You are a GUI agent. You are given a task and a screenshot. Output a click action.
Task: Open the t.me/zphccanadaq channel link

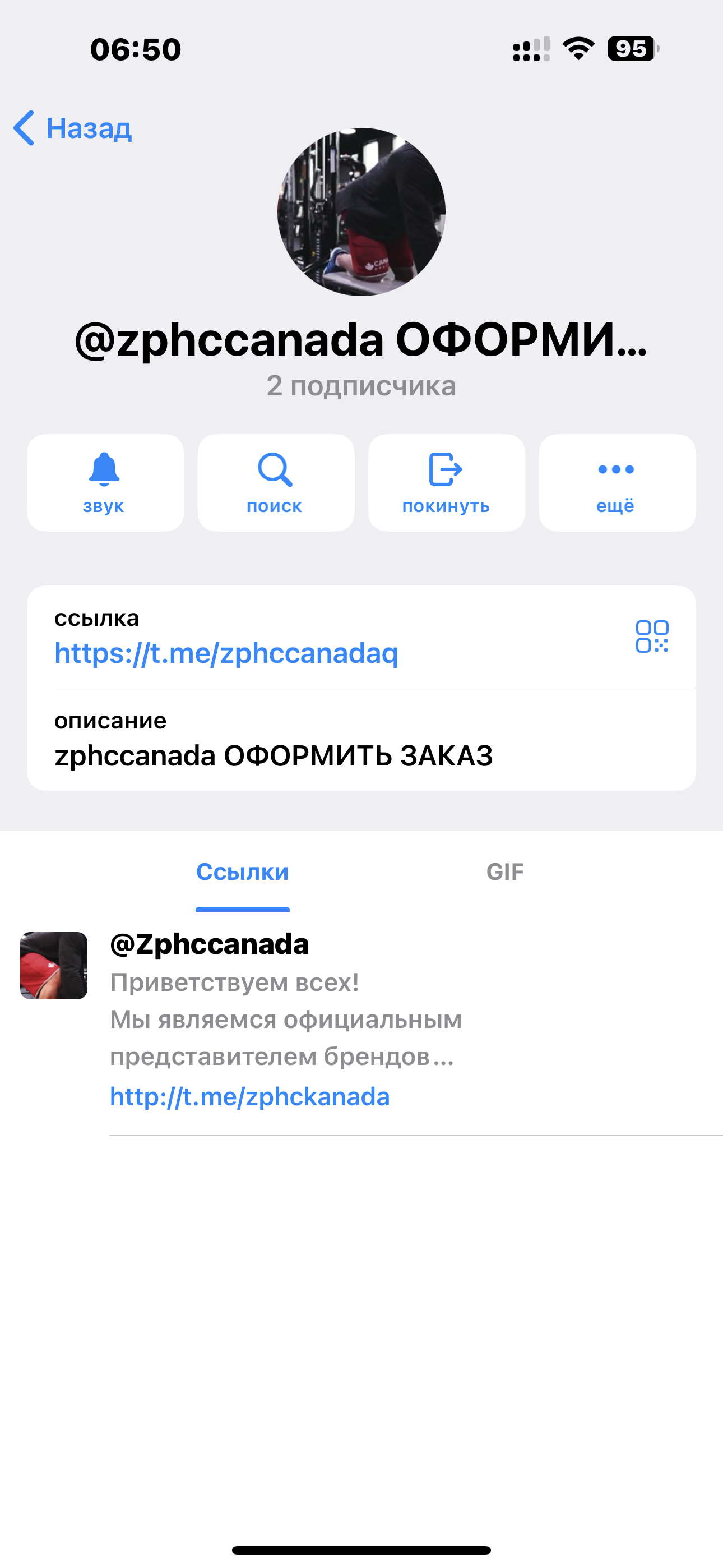click(226, 653)
